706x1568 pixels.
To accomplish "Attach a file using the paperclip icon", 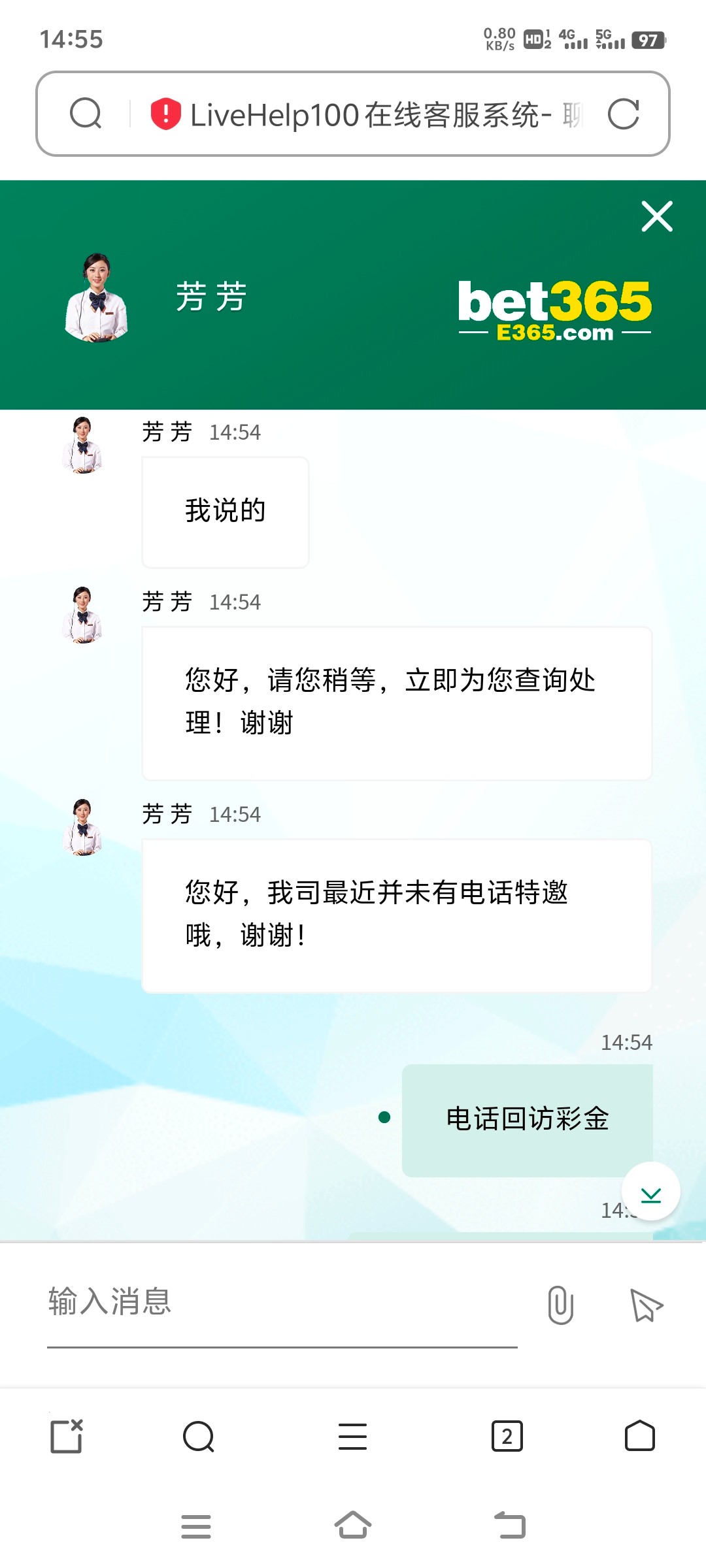I will pos(561,1305).
